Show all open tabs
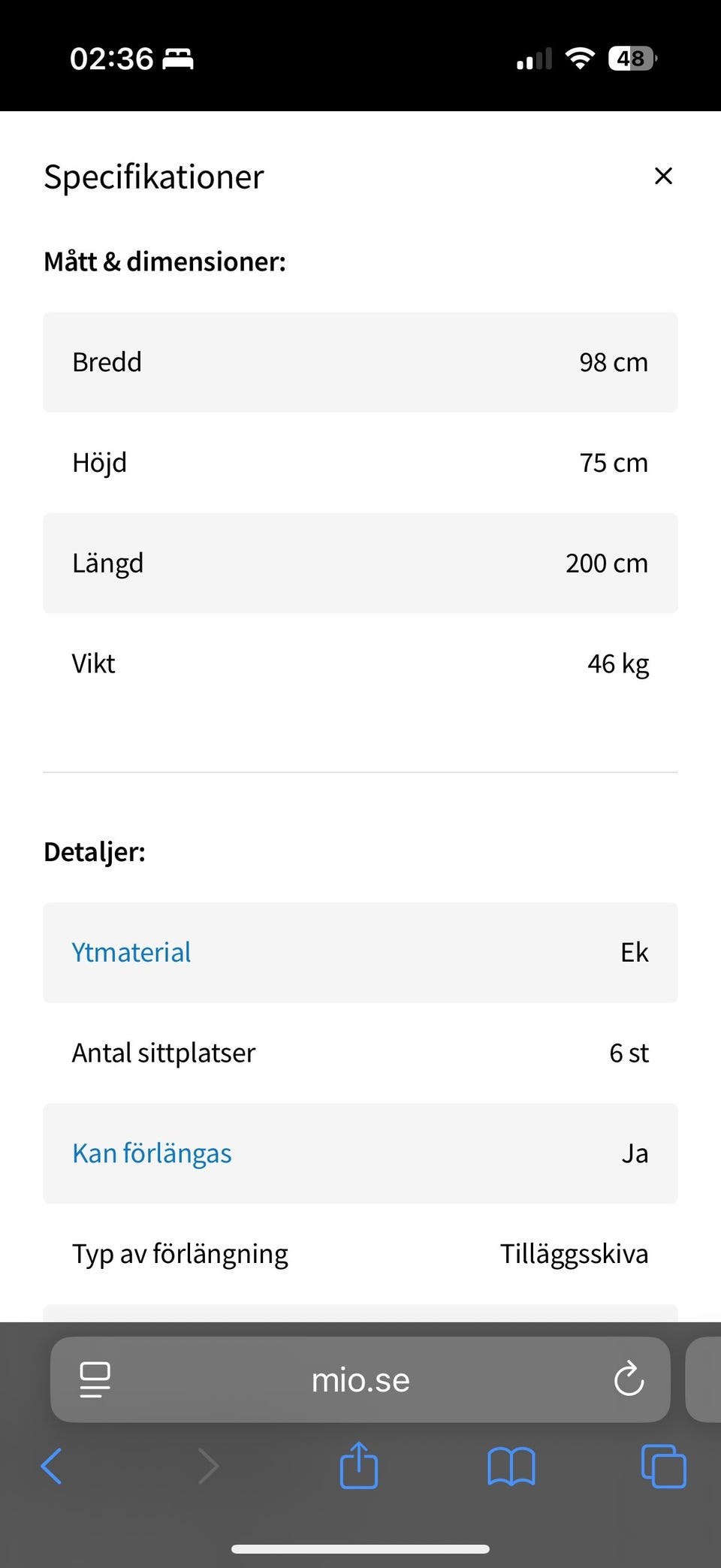721x1568 pixels. (663, 1466)
